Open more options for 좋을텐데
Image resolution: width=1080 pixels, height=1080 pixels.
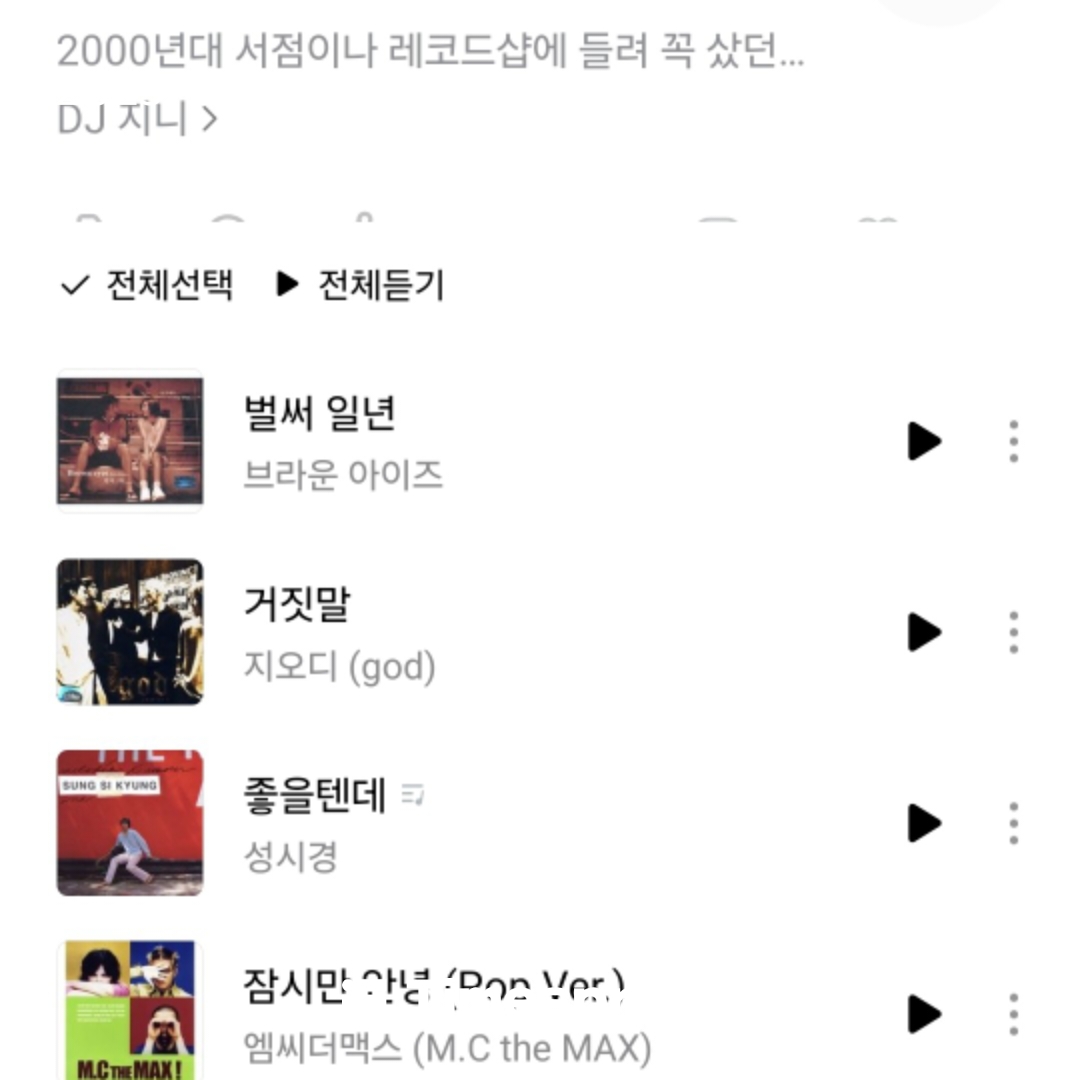point(1013,823)
